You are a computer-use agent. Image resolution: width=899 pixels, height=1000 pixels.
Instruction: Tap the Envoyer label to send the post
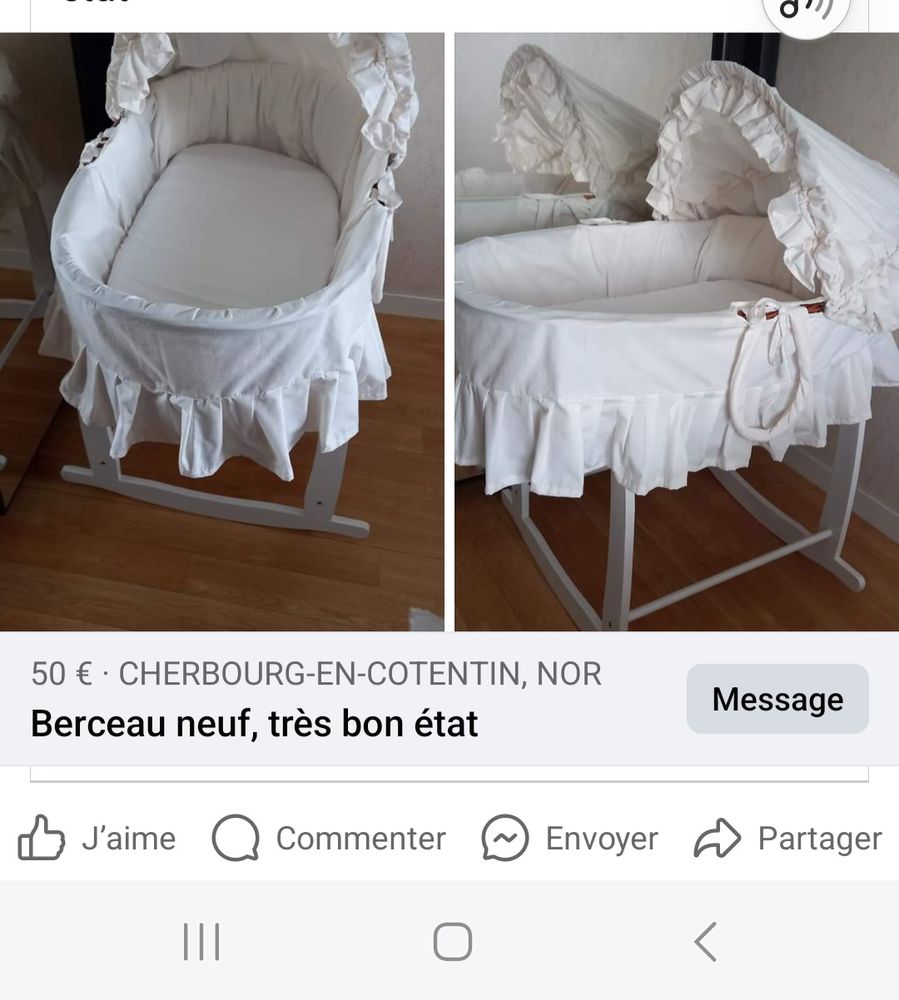[x=600, y=838]
